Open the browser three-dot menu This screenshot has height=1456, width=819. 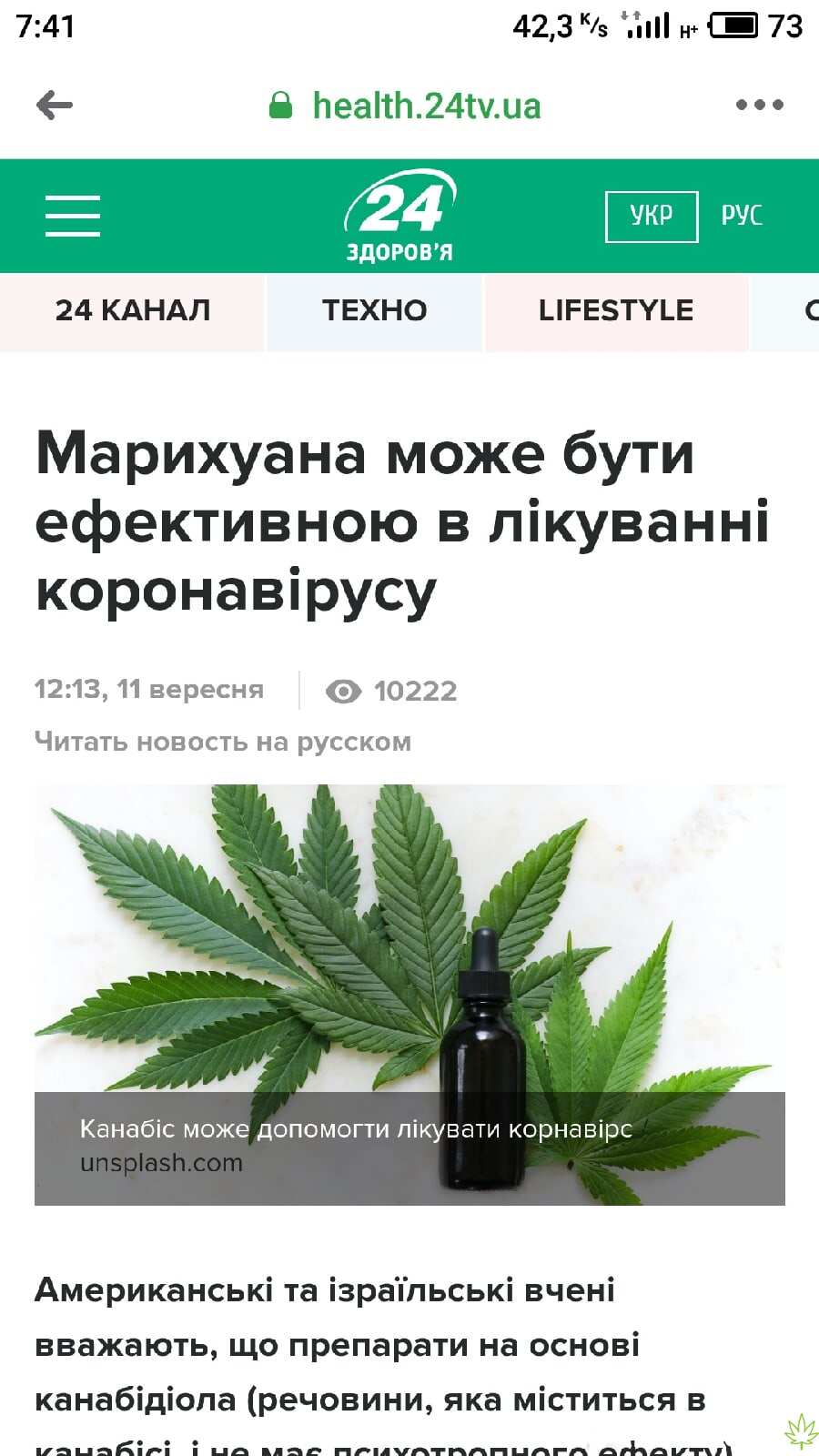coord(760,106)
